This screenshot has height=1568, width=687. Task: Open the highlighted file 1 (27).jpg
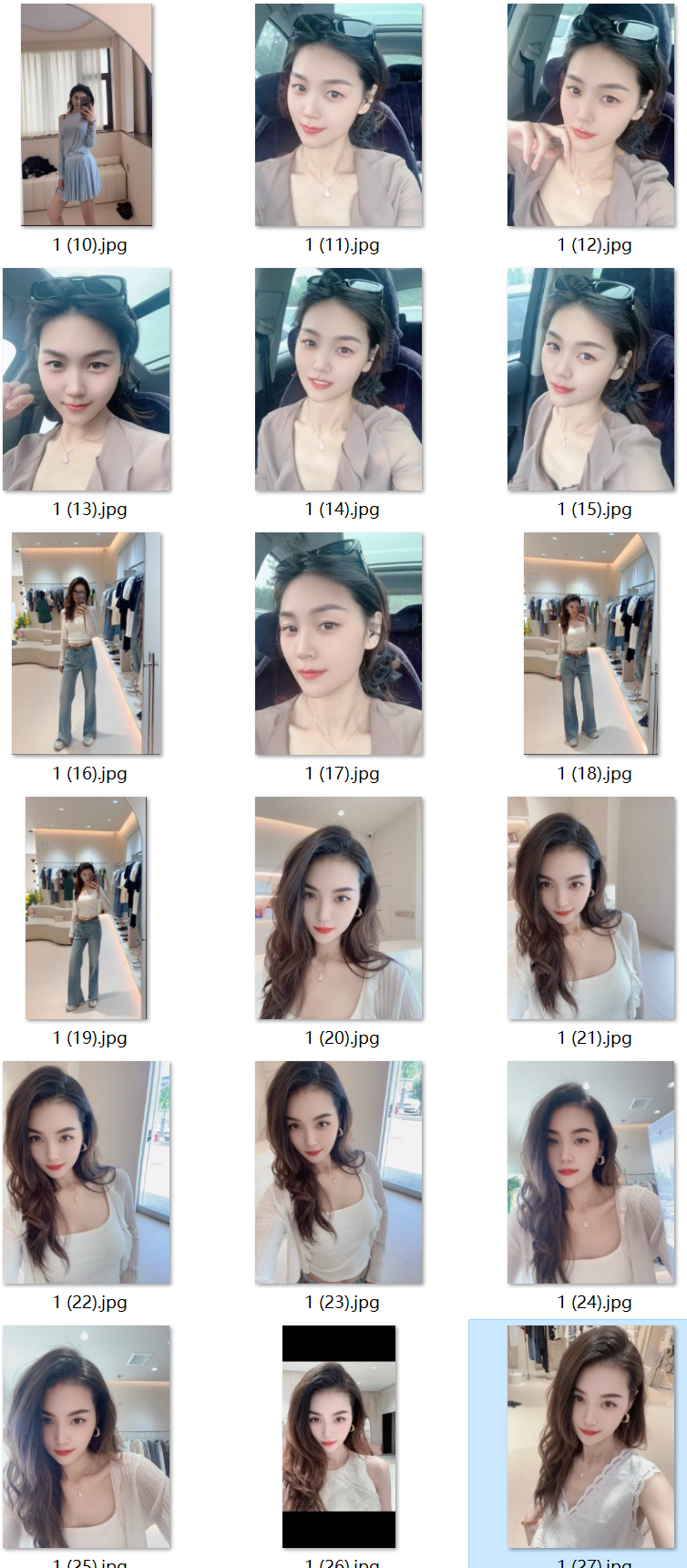(591, 1437)
